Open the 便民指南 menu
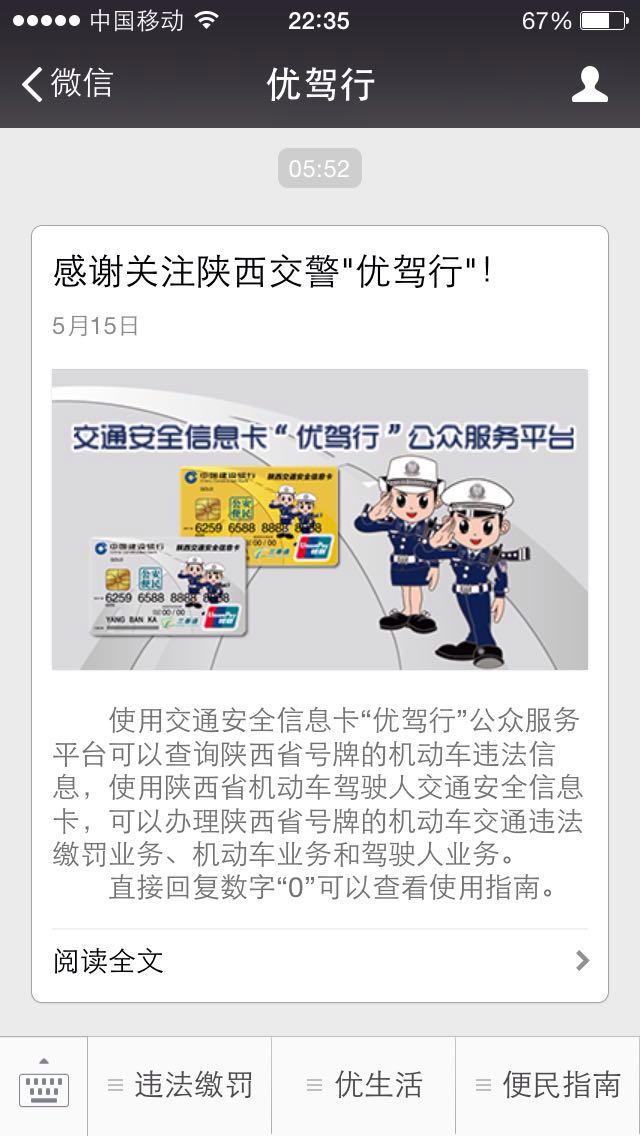 (549, 1086)
